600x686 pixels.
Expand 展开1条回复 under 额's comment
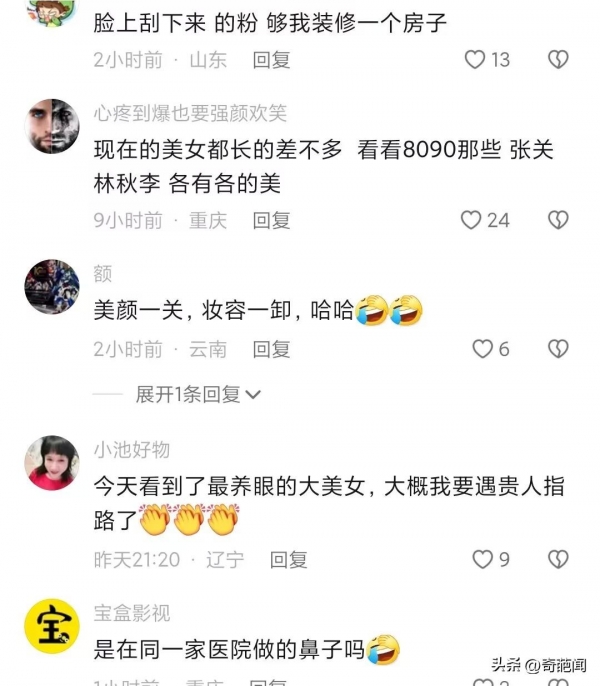pos(198,395)
